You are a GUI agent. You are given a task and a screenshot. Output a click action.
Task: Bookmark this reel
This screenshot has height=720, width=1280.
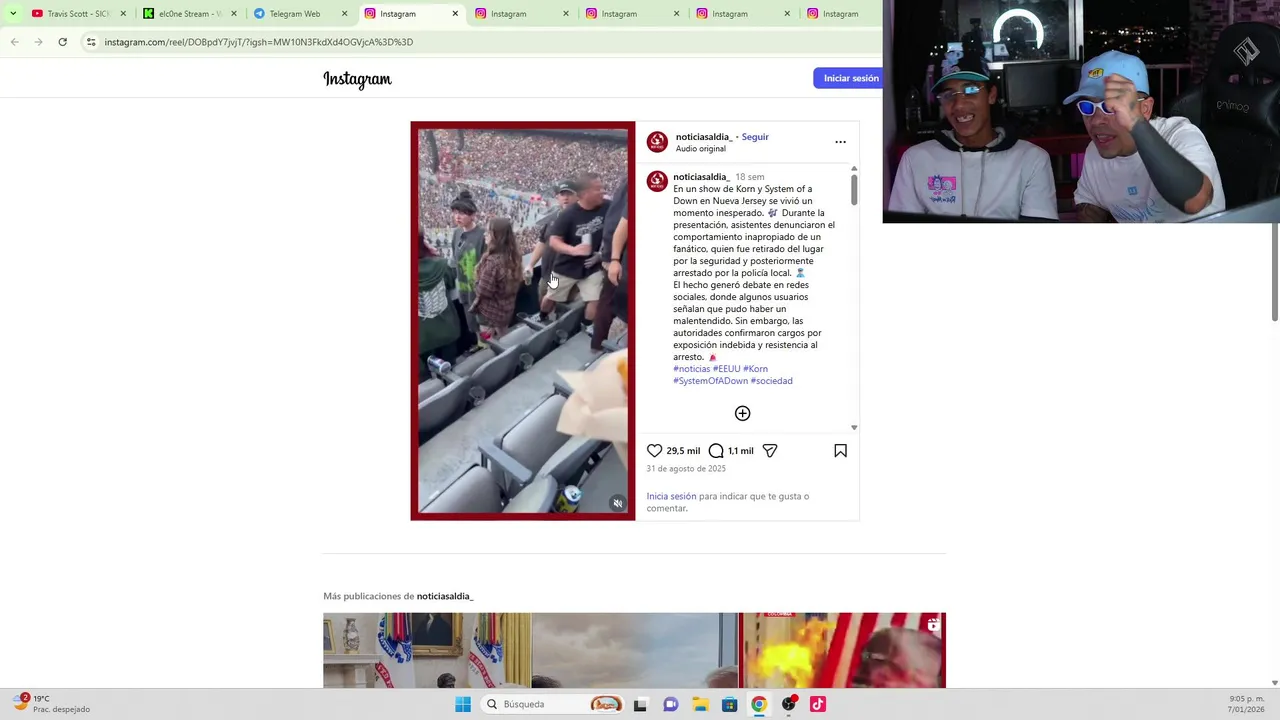click(x=840, y=451)
